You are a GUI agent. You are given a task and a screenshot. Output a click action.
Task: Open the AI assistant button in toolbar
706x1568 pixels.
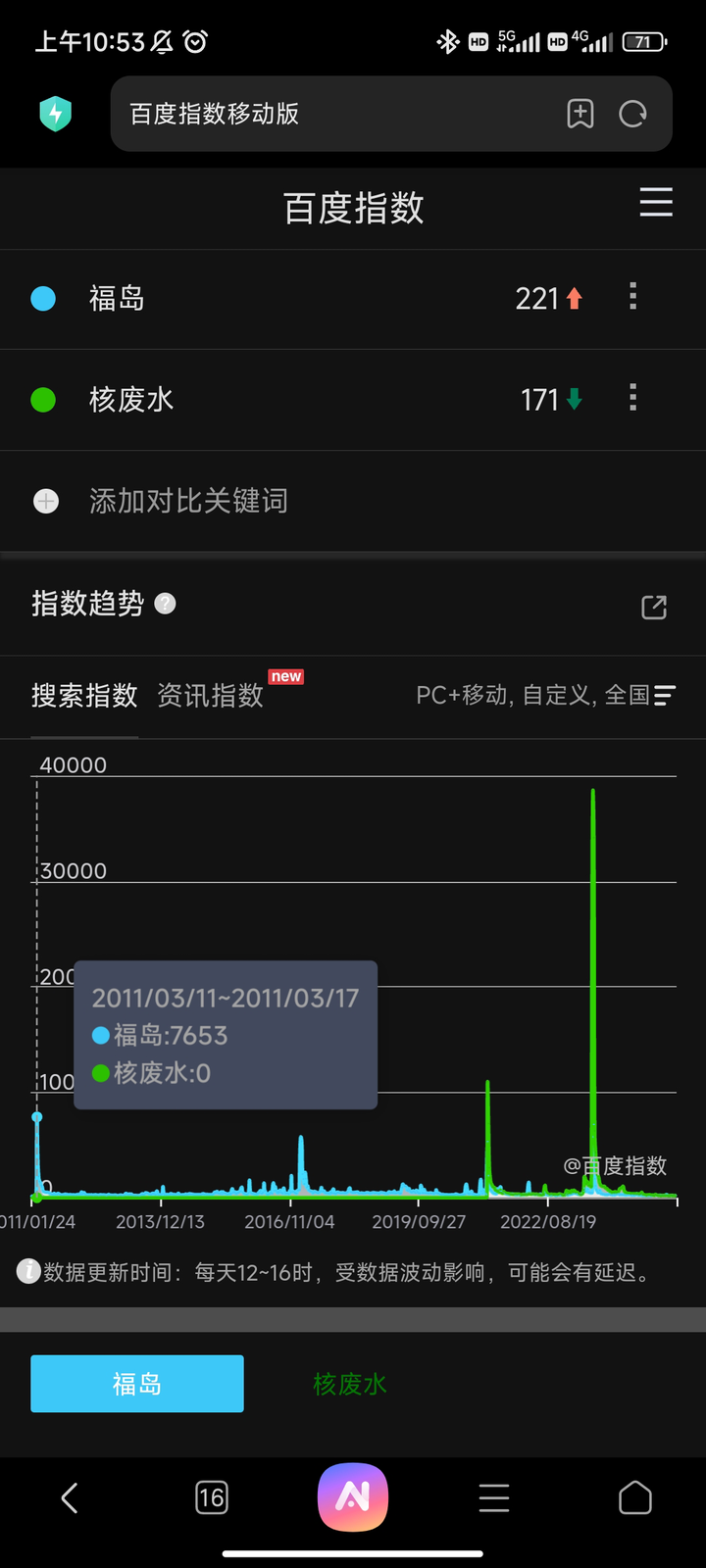click(x=353, y=1497)
